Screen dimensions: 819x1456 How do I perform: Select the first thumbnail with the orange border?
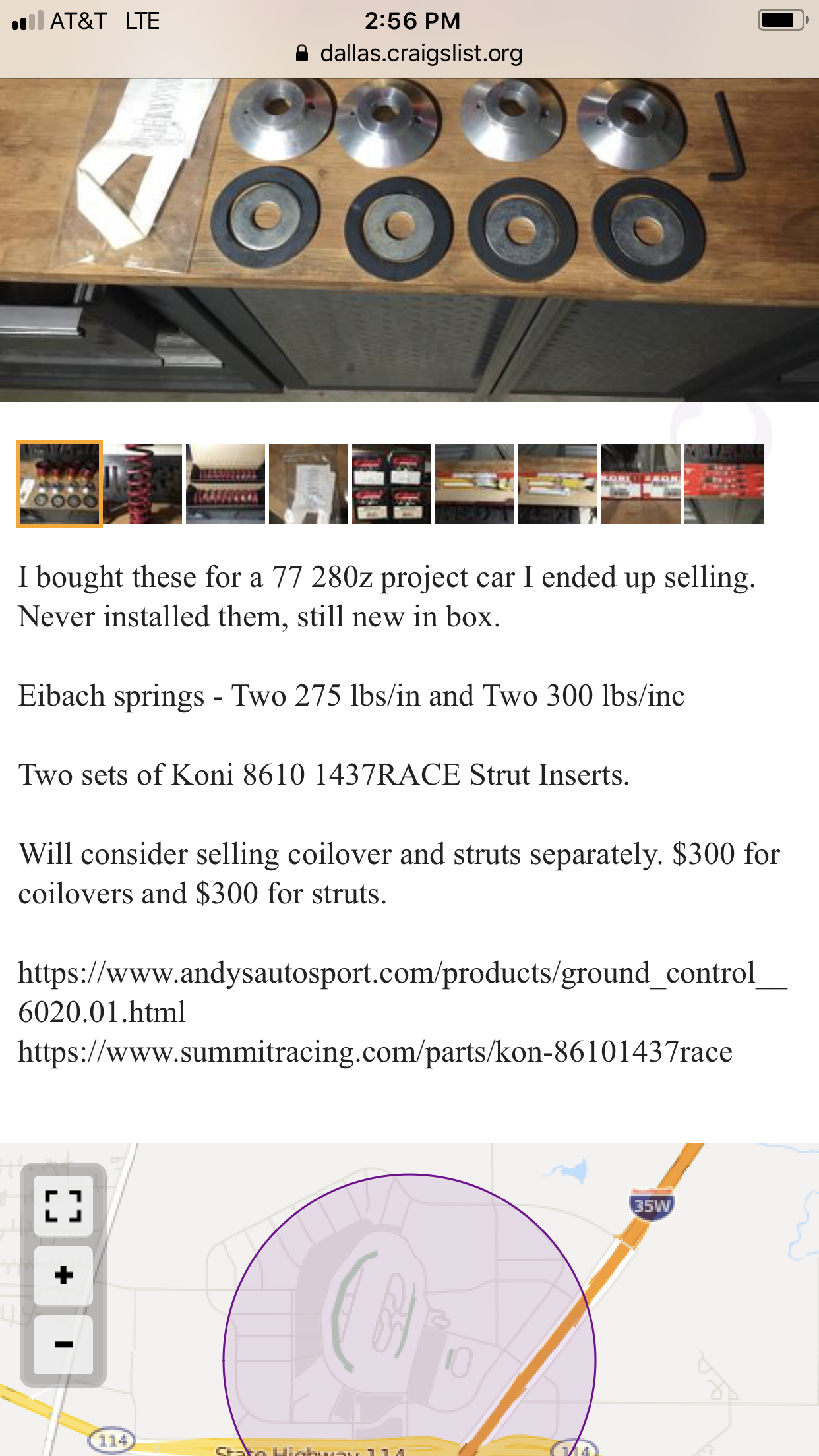59,484
